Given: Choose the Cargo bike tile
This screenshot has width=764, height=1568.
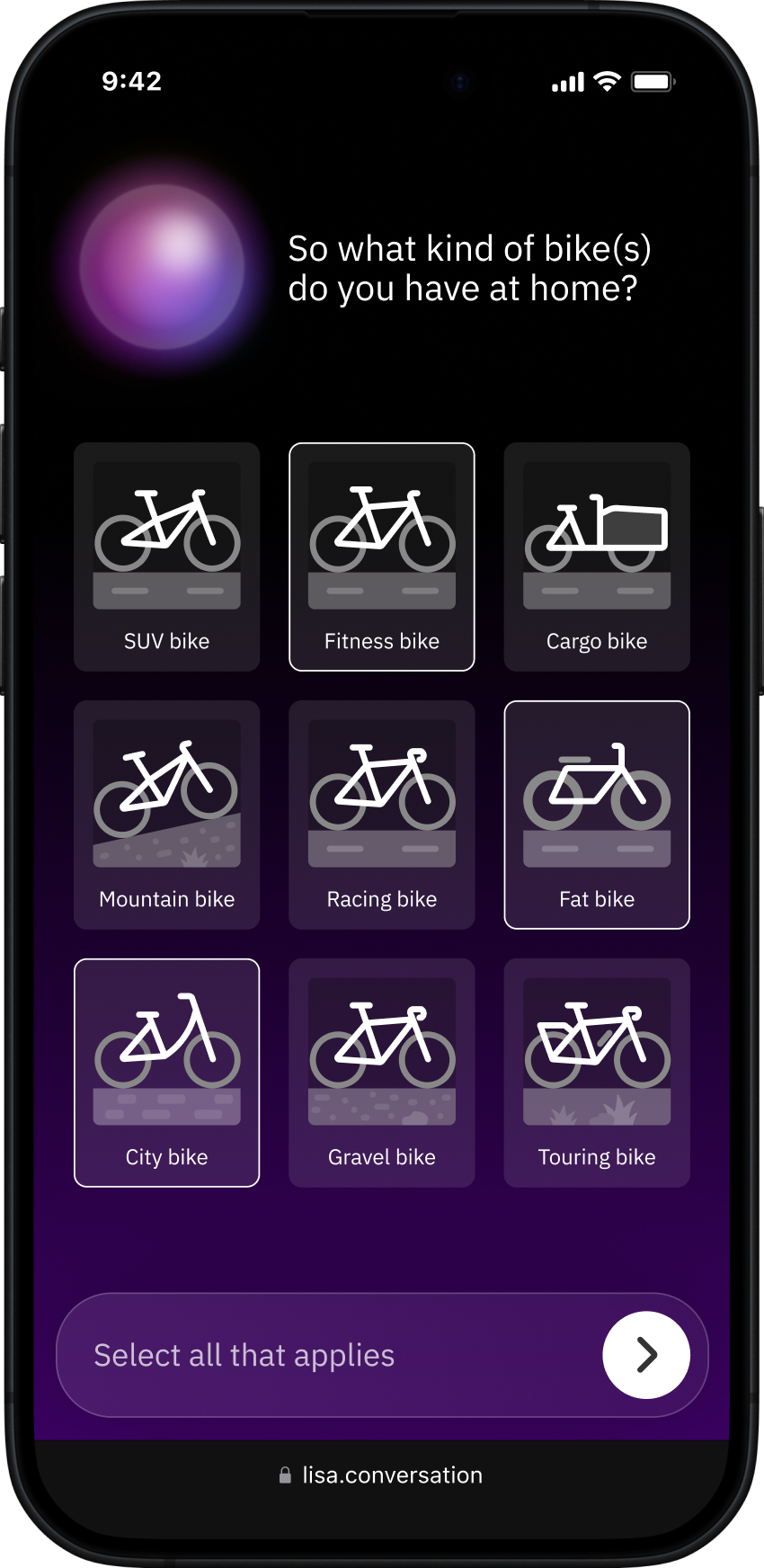Looking at the screenshot, I should pyautogui.click(x=597, y=557).
